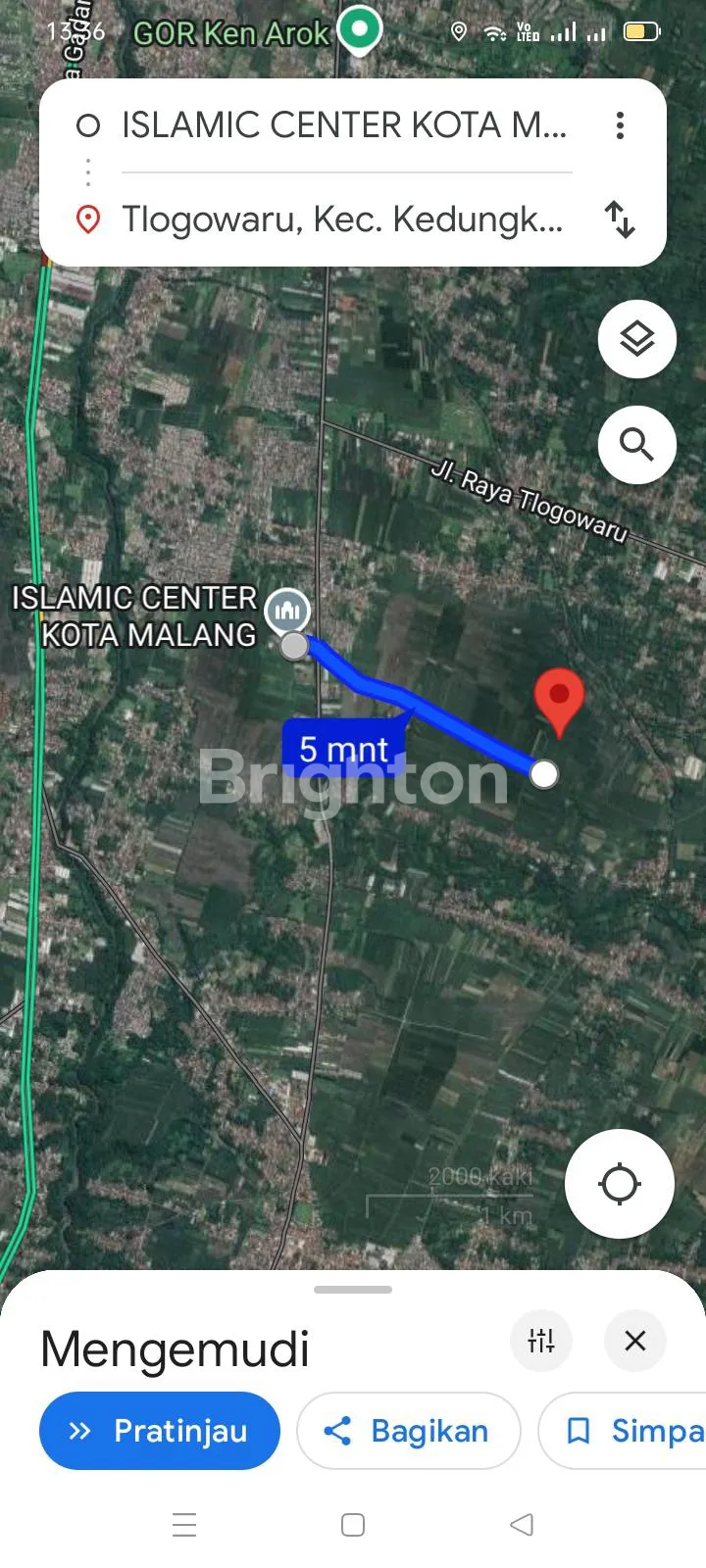Swap start and destination points
Viewport: 706px width, 1568px height.
[x=620, y=220]
